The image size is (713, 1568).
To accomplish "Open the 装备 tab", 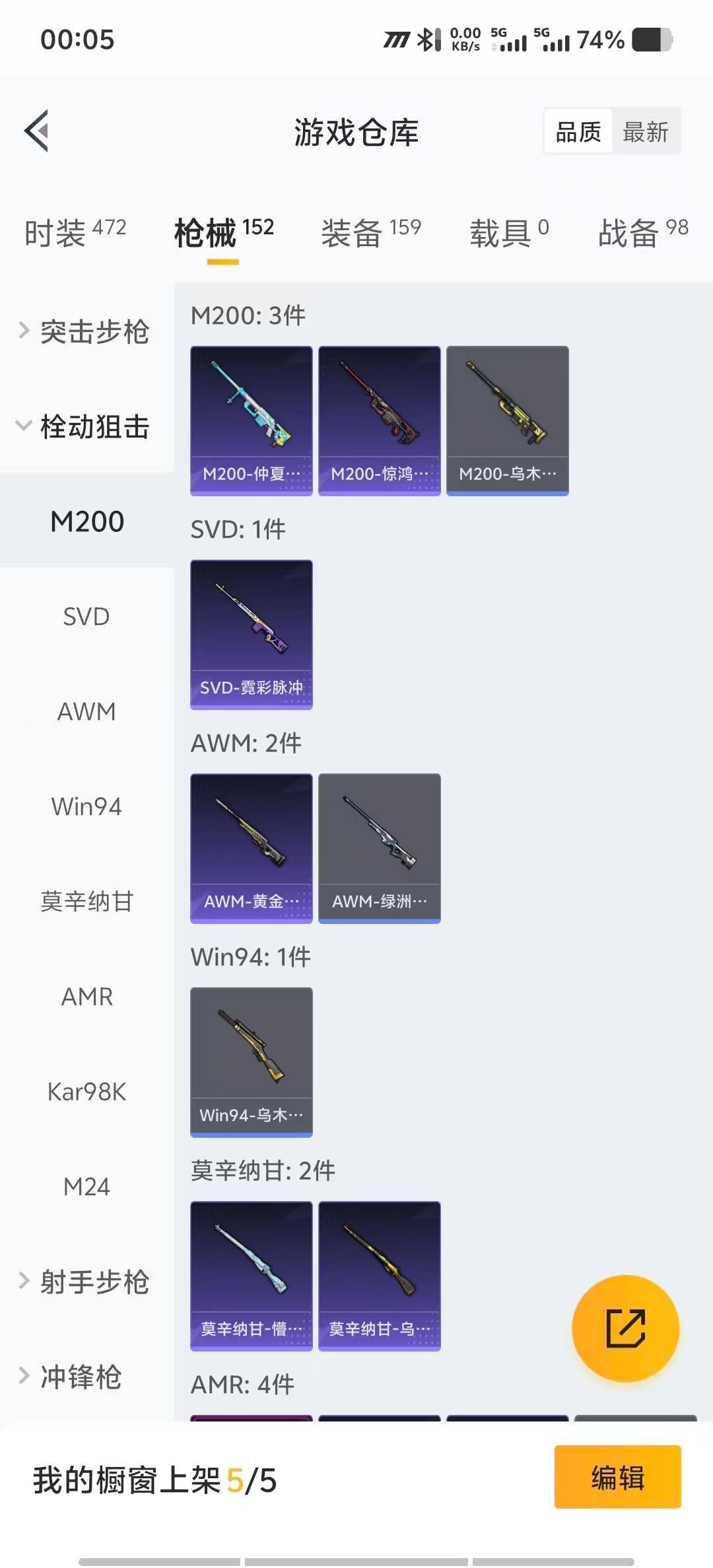I will [370, 232].
